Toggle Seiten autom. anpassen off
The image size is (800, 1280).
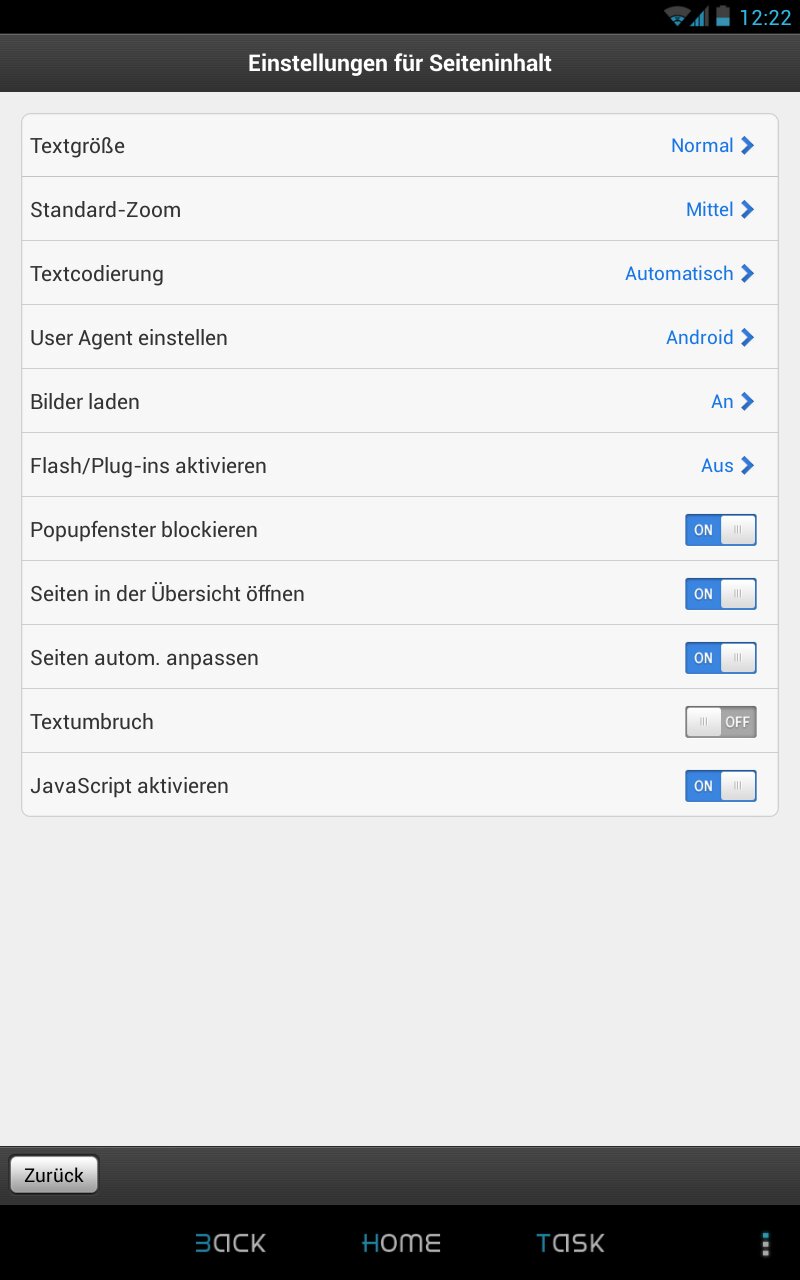721,658
